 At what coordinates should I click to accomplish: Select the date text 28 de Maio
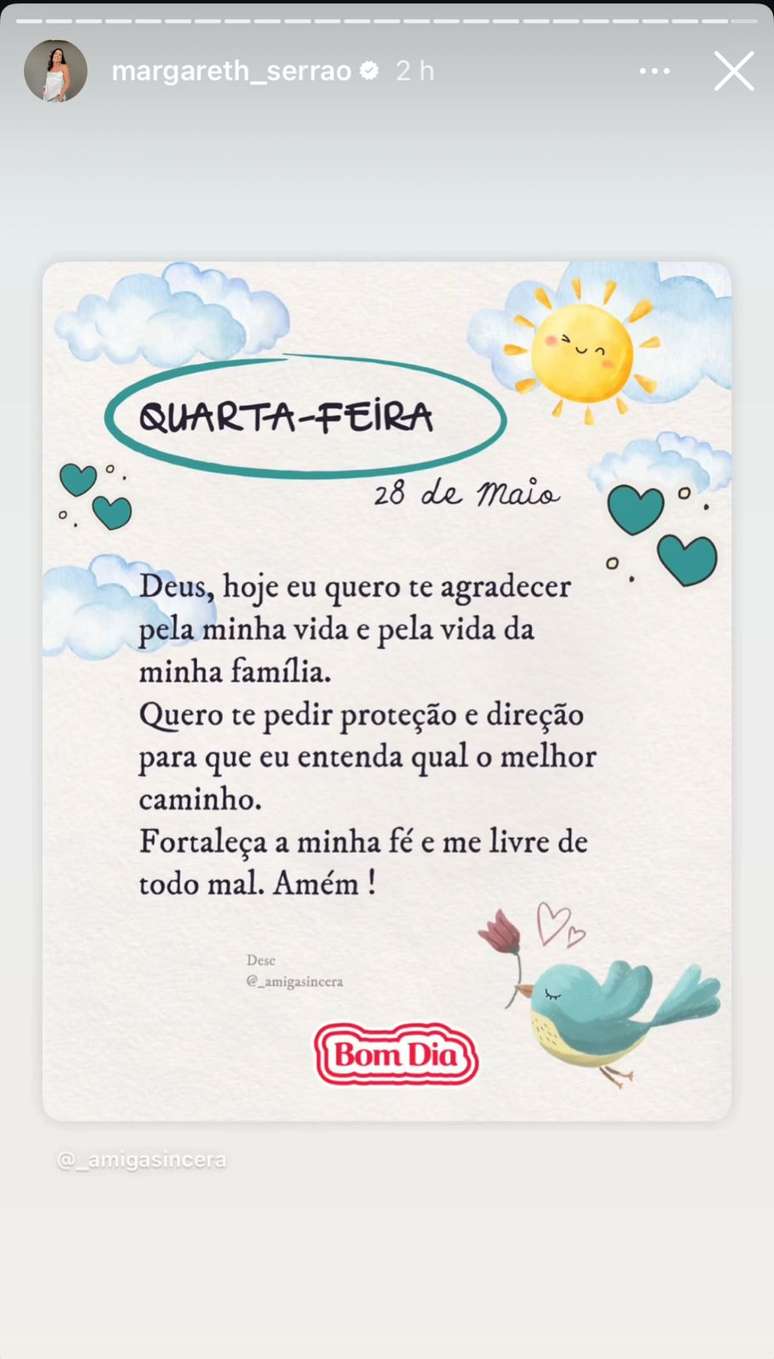pyautogui.click(x=466, y=493)
